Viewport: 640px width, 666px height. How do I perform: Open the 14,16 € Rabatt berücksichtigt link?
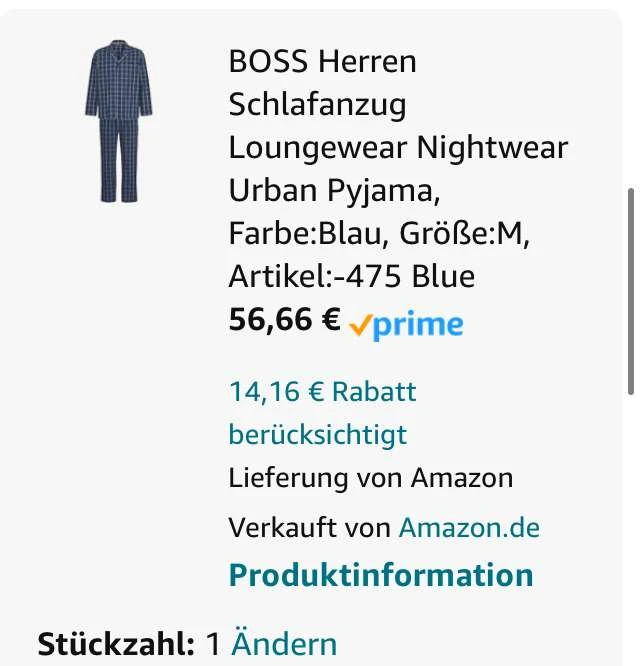pyautogui.click(x=322, y=412)
